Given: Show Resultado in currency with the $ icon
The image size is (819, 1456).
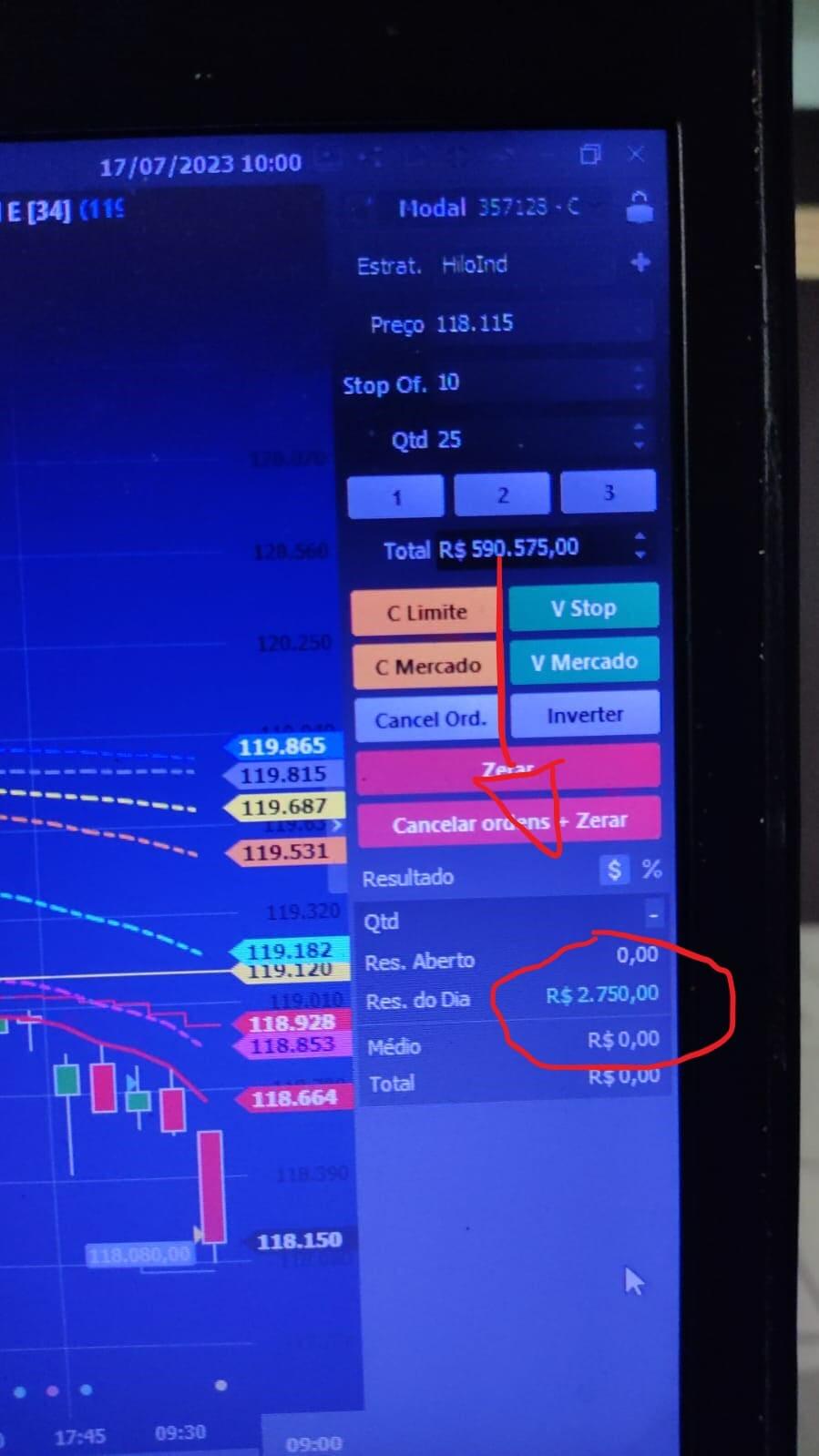Looking at the screenshot, I should pos(615,870).
